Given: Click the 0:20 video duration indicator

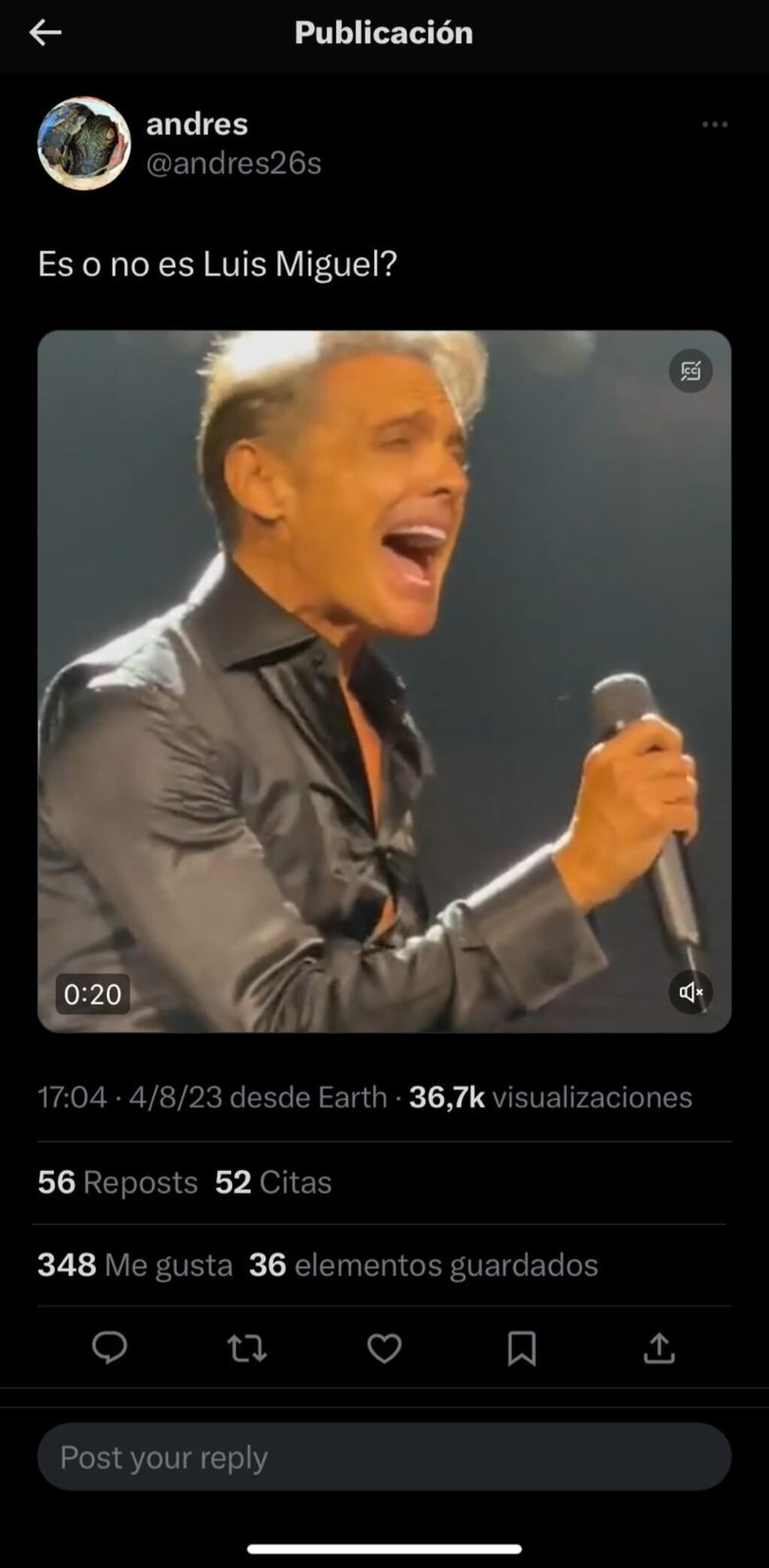Looking at the screenshot, I should (x=94, y=993).
